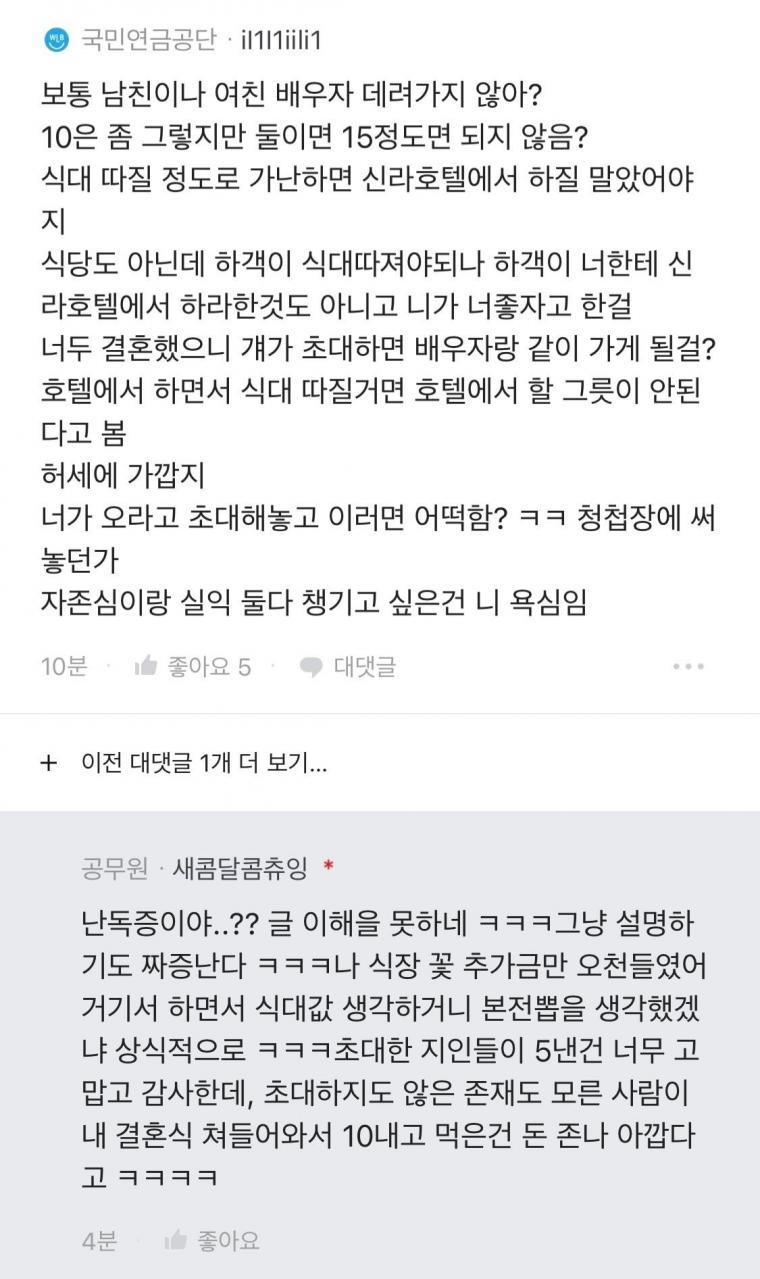The width and height of the screenshot is (760, 1279).
Task: Open the overflow menu on il1l1iili1's comment
Action: click(x=689, y=666)
